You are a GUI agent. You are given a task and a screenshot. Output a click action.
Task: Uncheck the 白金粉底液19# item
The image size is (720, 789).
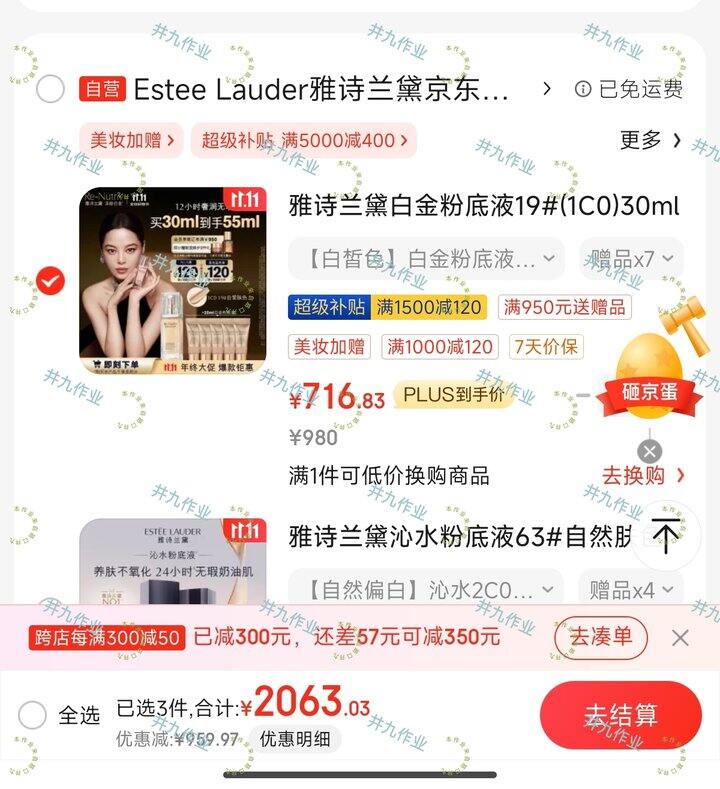click(x=50, y=280)
